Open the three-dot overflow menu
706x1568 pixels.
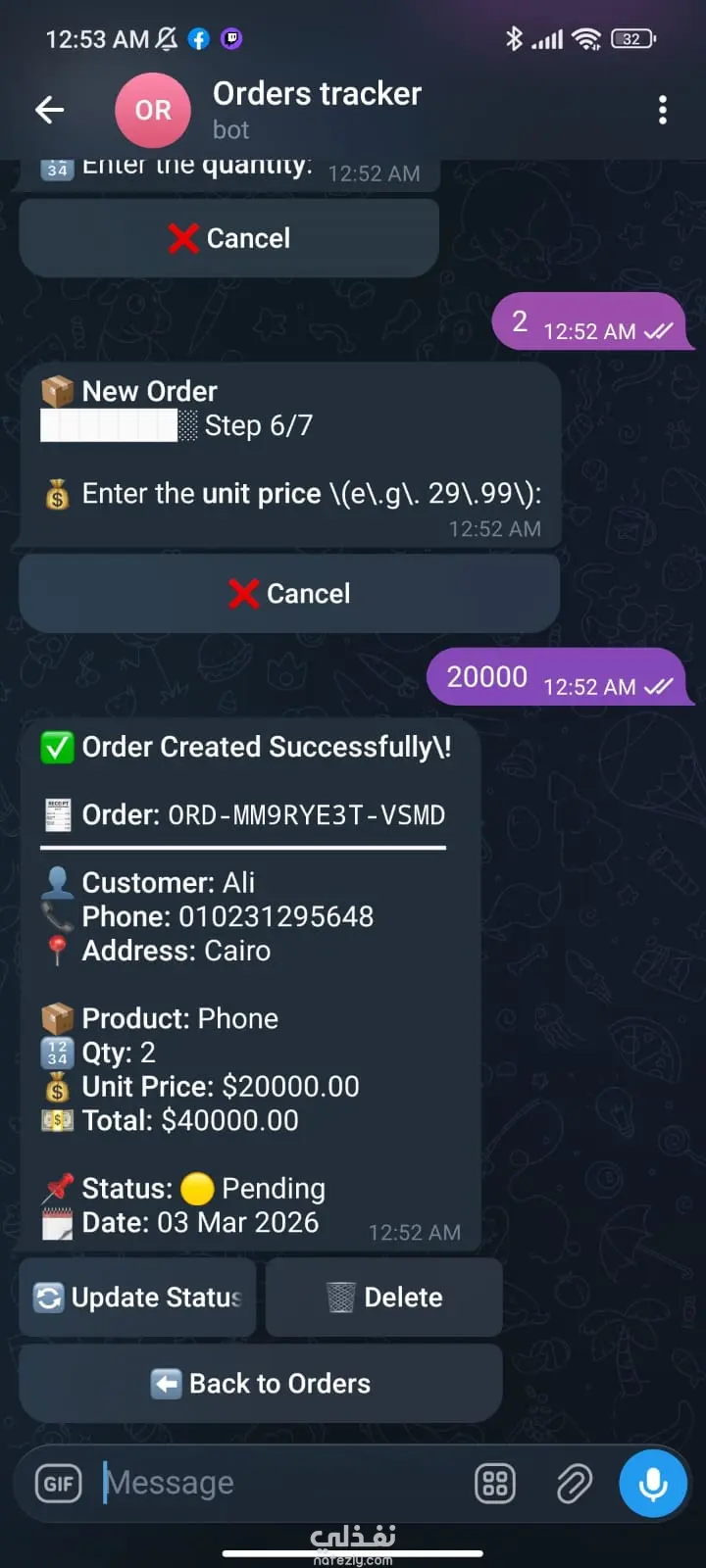click(663, 110)
